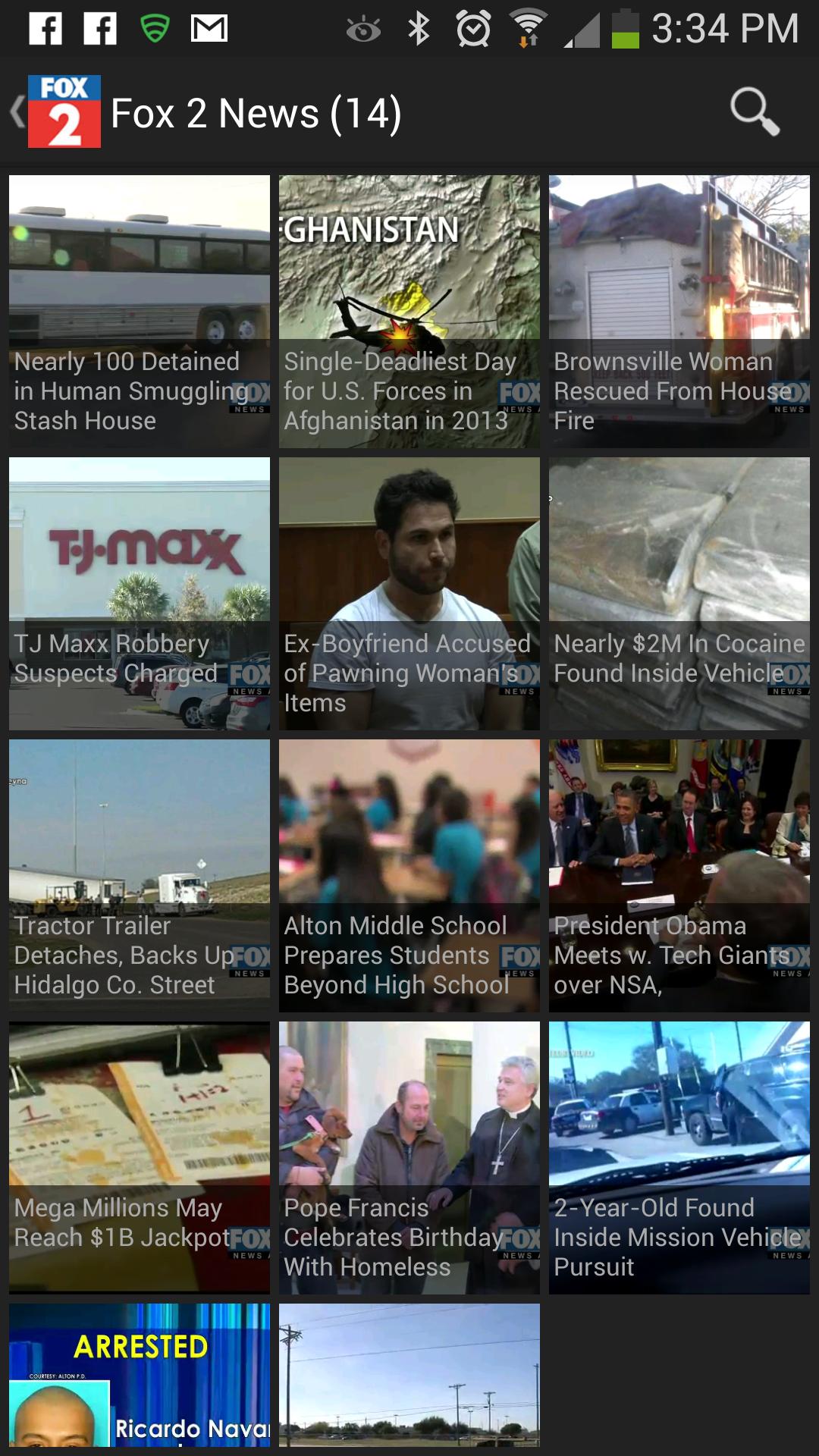View the Brownsville house fire rescue story
819x1456 pixels.
[x=678, y=309]
